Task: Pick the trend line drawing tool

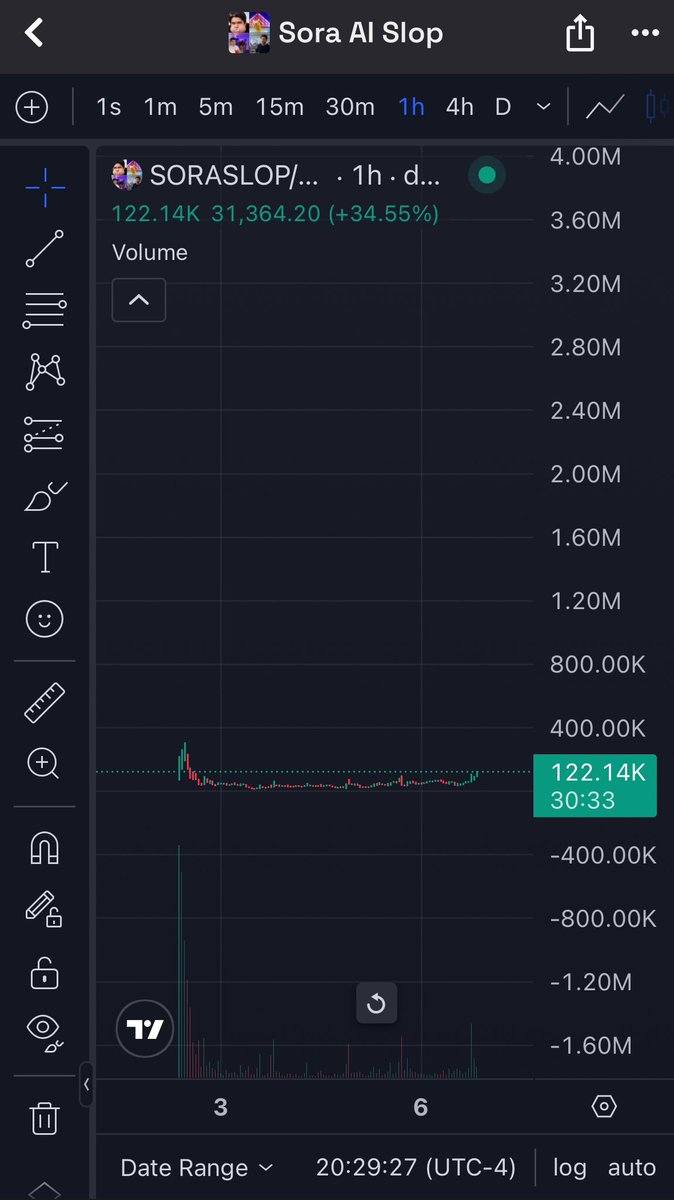Action: [x=44, y=249]
